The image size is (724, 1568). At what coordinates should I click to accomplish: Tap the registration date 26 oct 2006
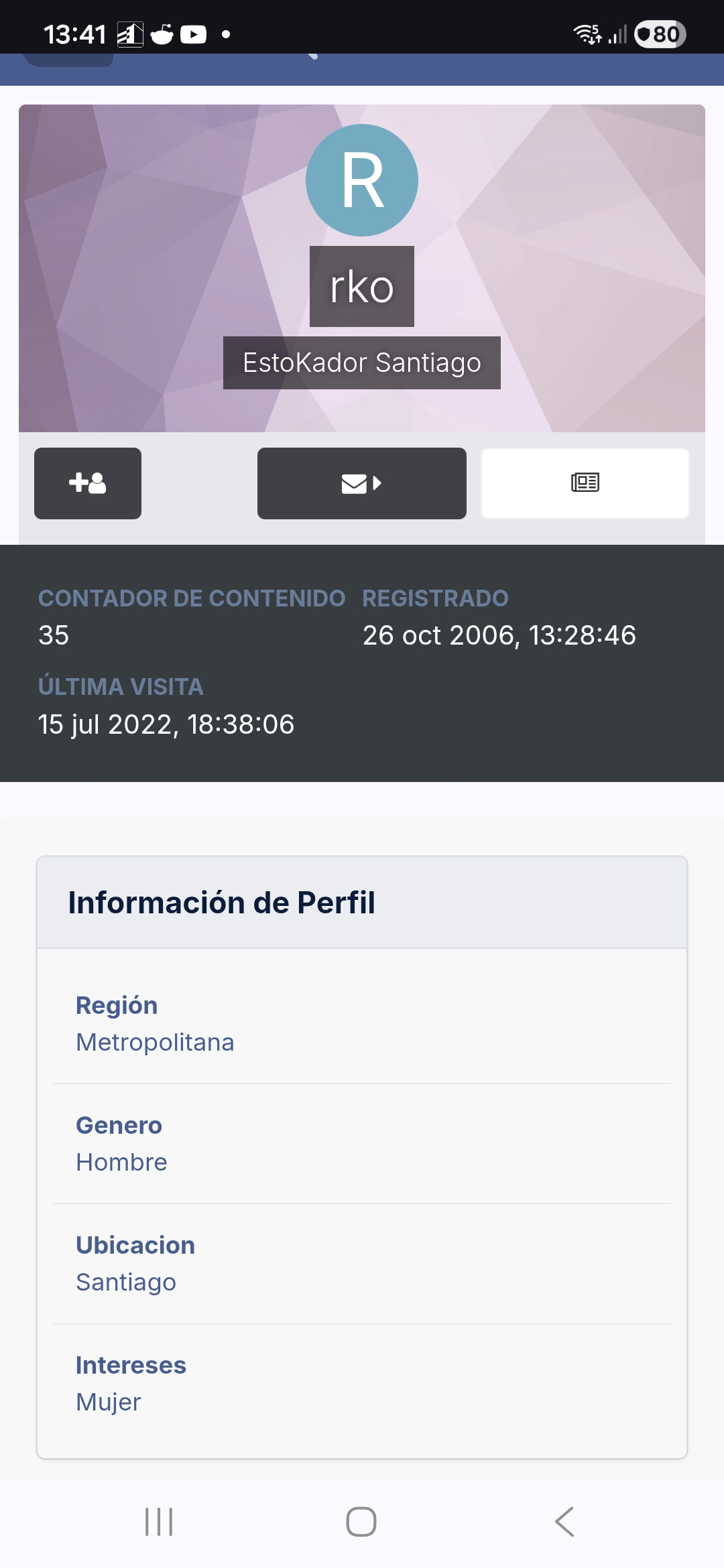pyautogui.click(x=499, y=636)
